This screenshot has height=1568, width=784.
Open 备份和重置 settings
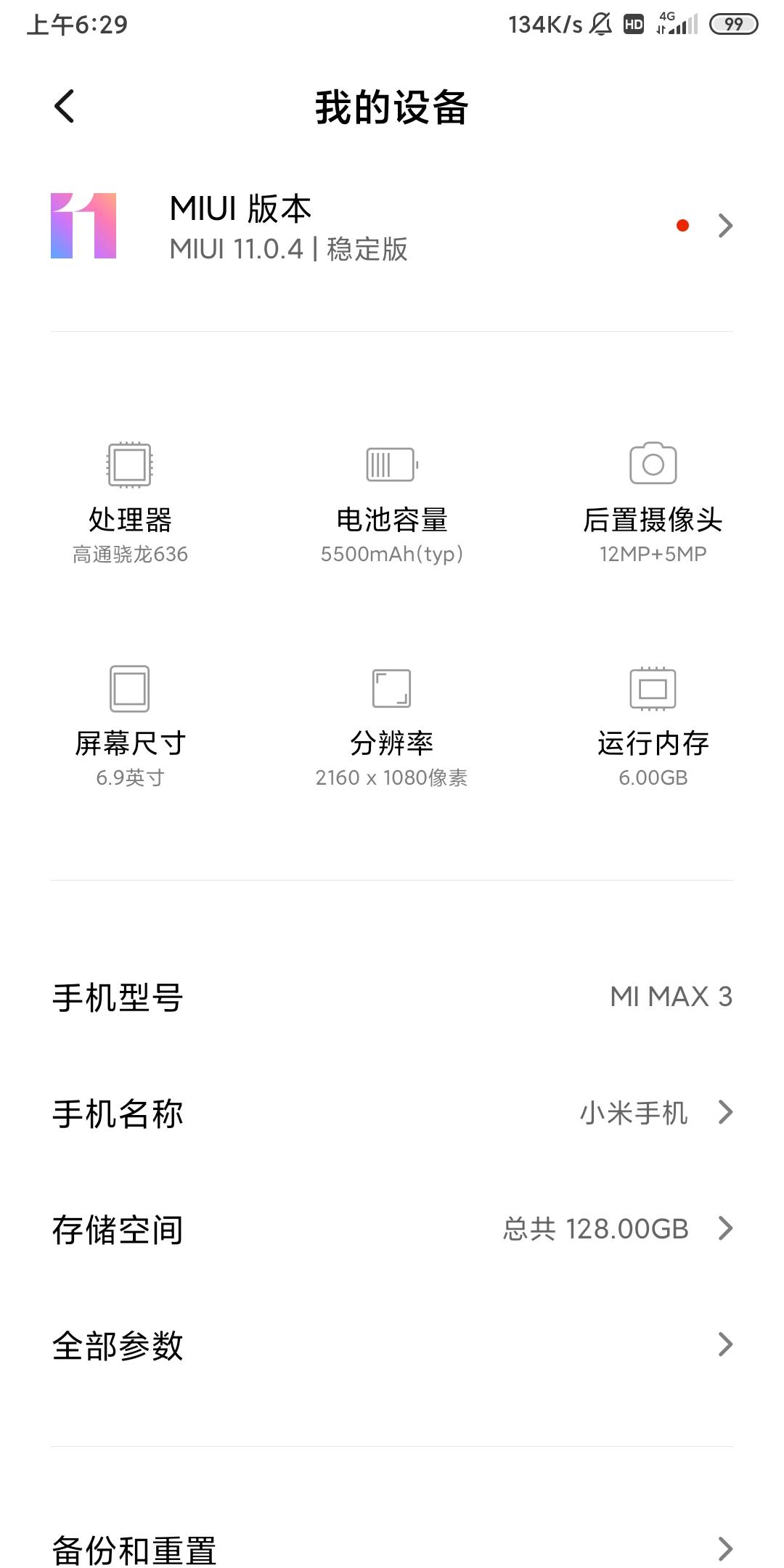392,1550
